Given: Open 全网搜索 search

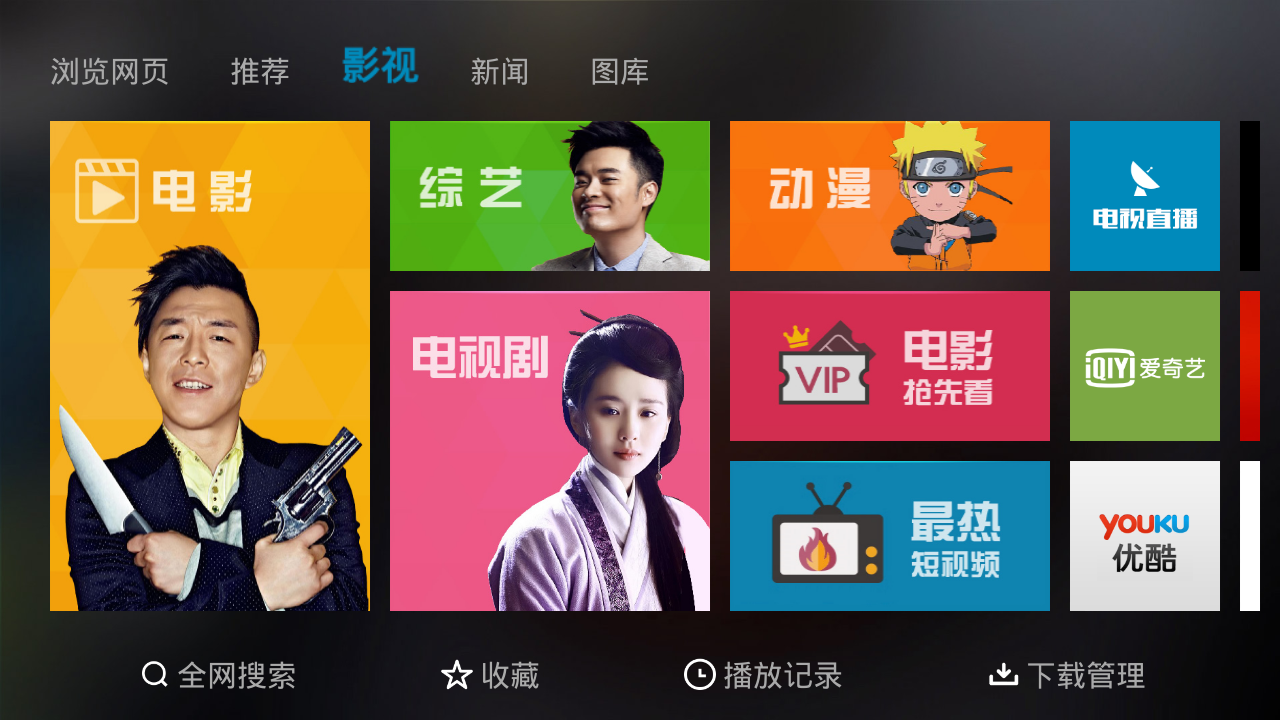Looking at the screenshot, I should [220, 676].
